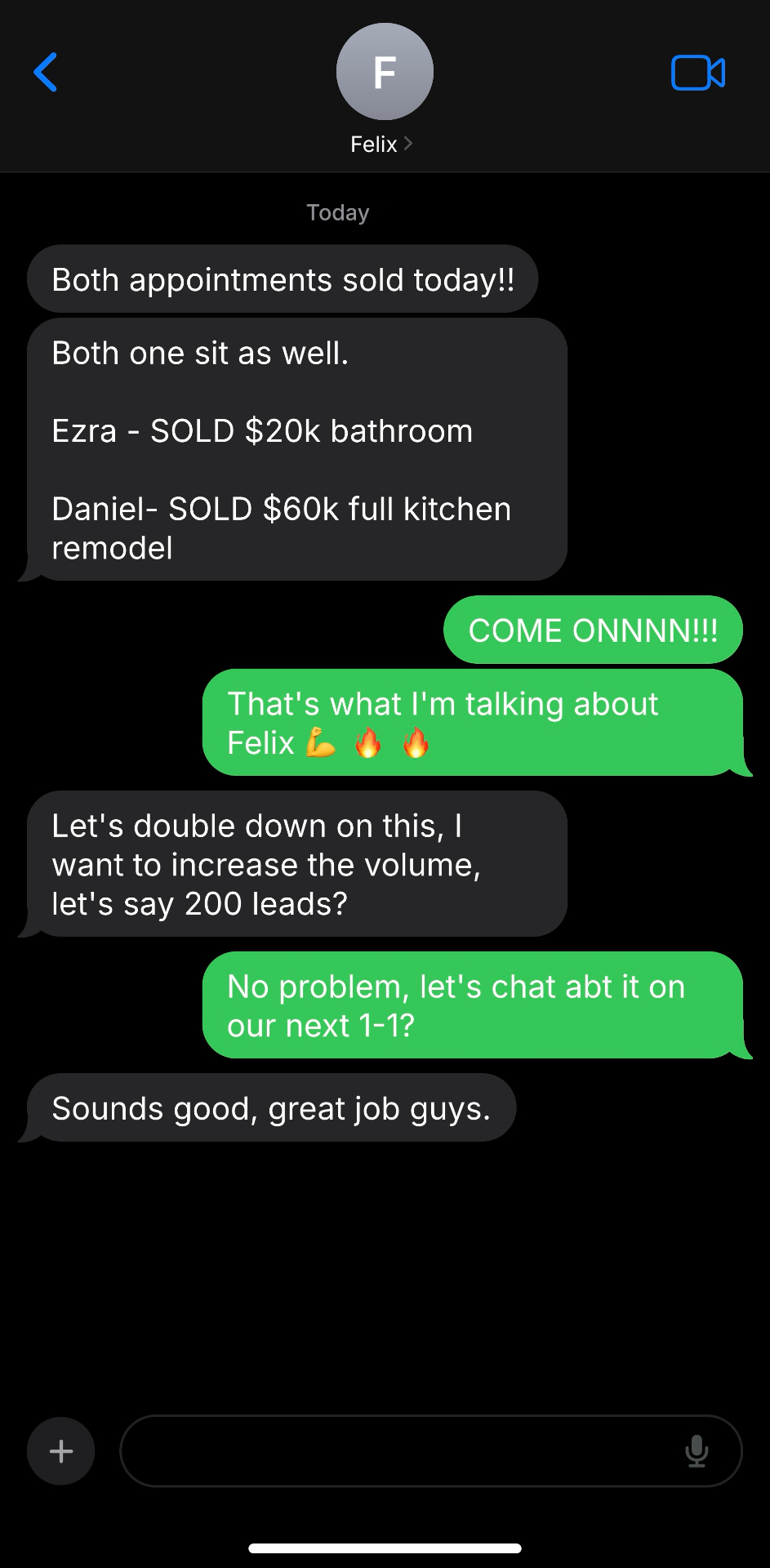Focus the message text field

coord(400,1450)
